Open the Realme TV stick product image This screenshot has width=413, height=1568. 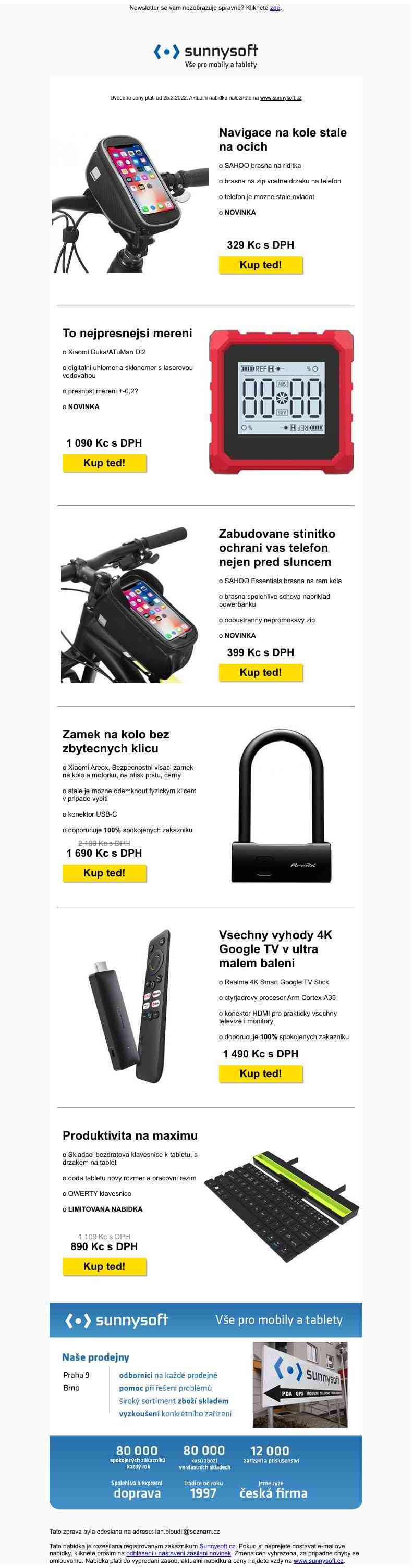pyautogui.click(x=130, y=1006)
